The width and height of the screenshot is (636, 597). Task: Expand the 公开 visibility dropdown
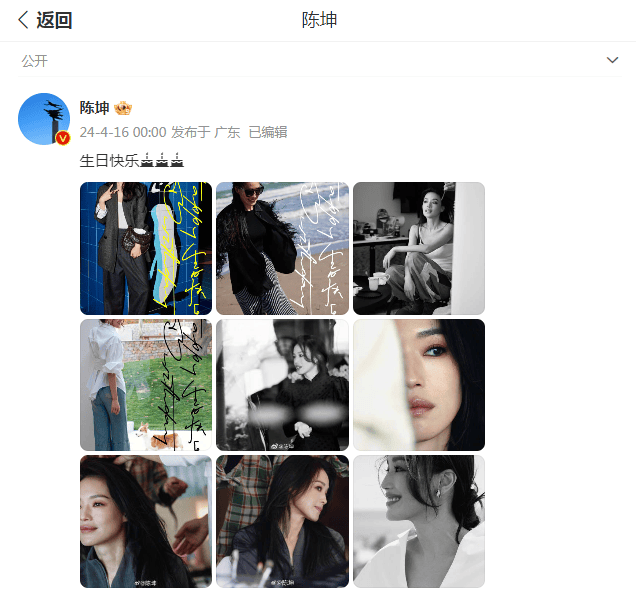(x=612, y=61)
